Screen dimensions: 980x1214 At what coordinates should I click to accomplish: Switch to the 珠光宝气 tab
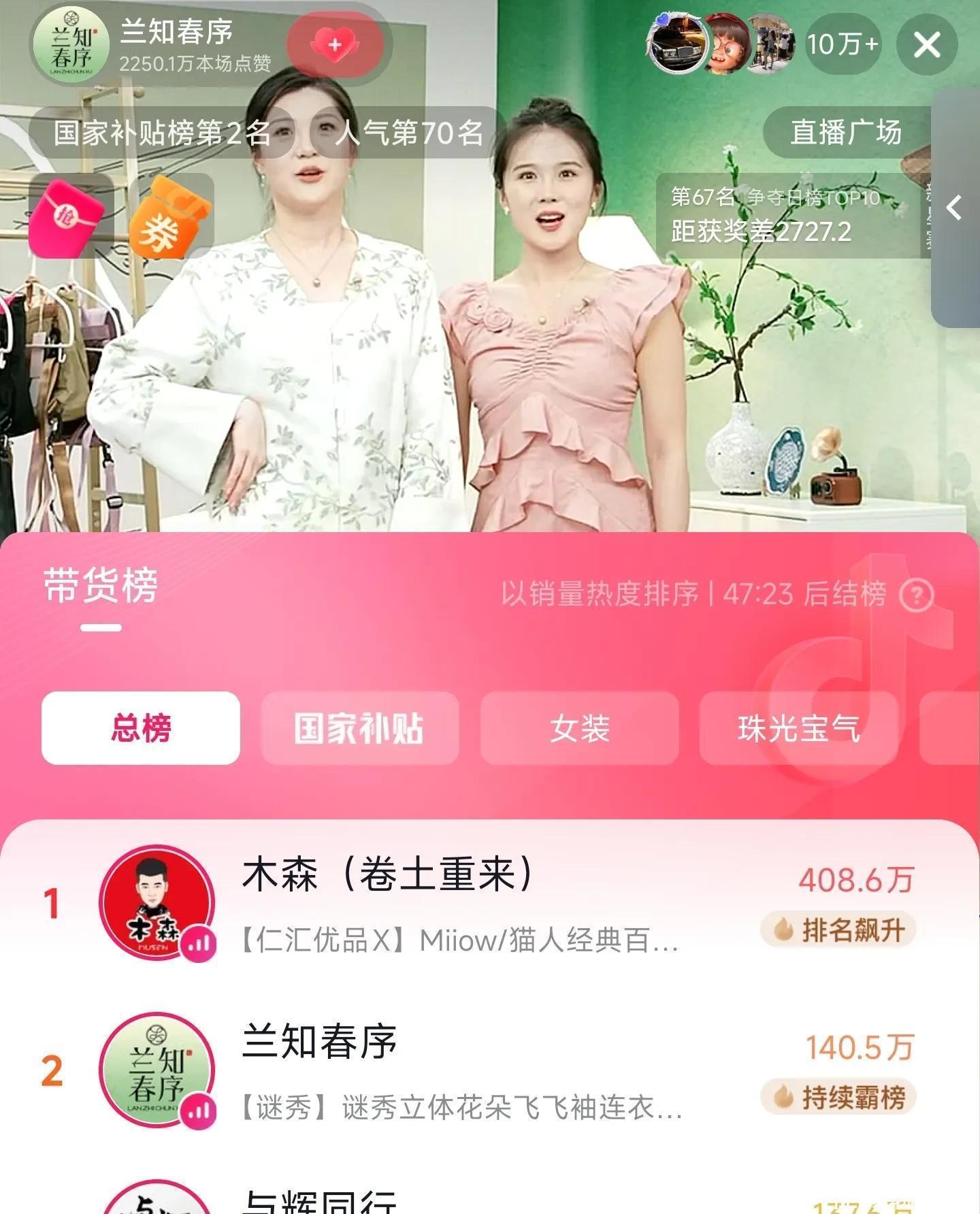[x=798, y=728]
